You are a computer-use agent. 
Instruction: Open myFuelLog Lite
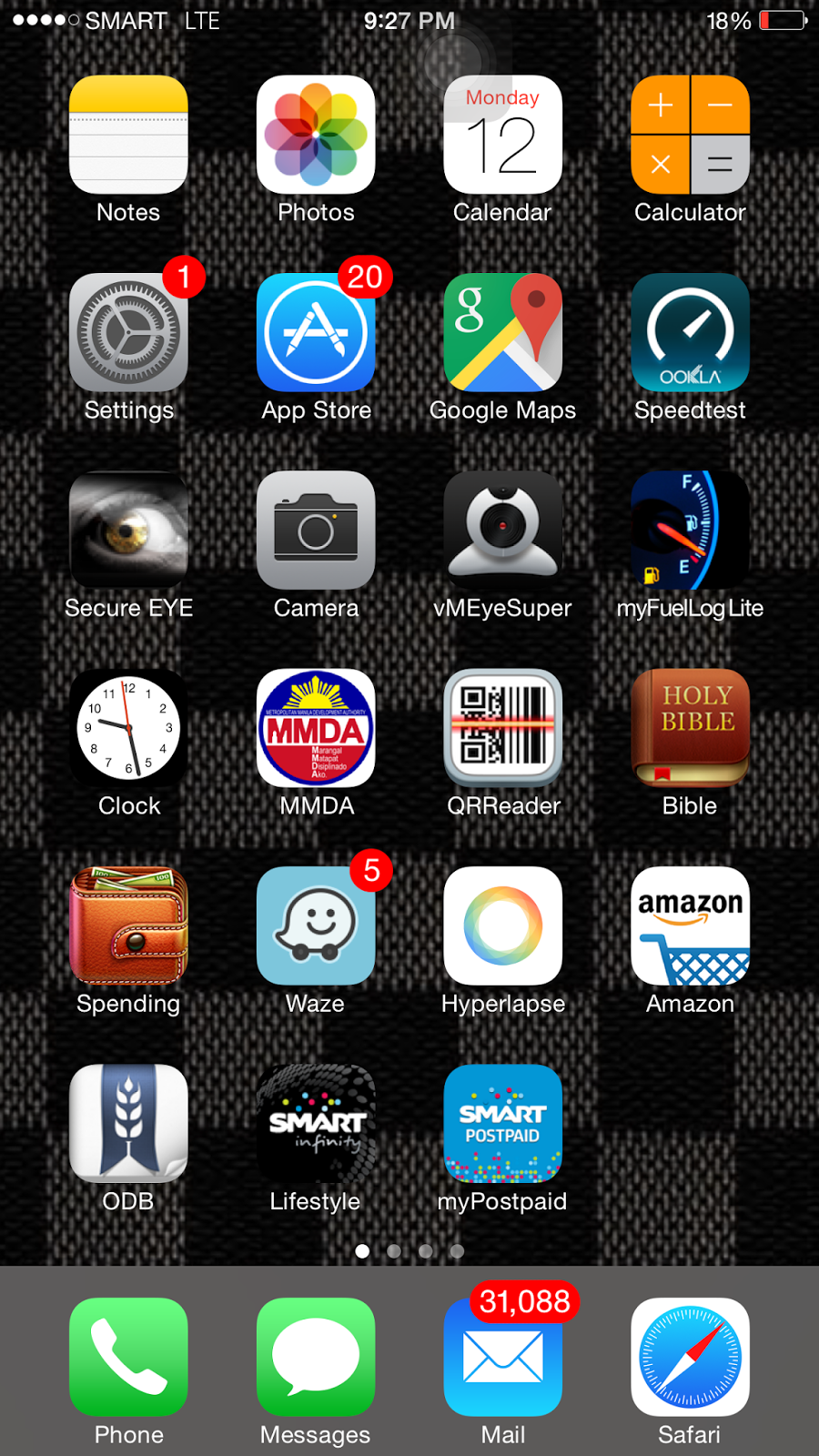click(x=691, y=531)
